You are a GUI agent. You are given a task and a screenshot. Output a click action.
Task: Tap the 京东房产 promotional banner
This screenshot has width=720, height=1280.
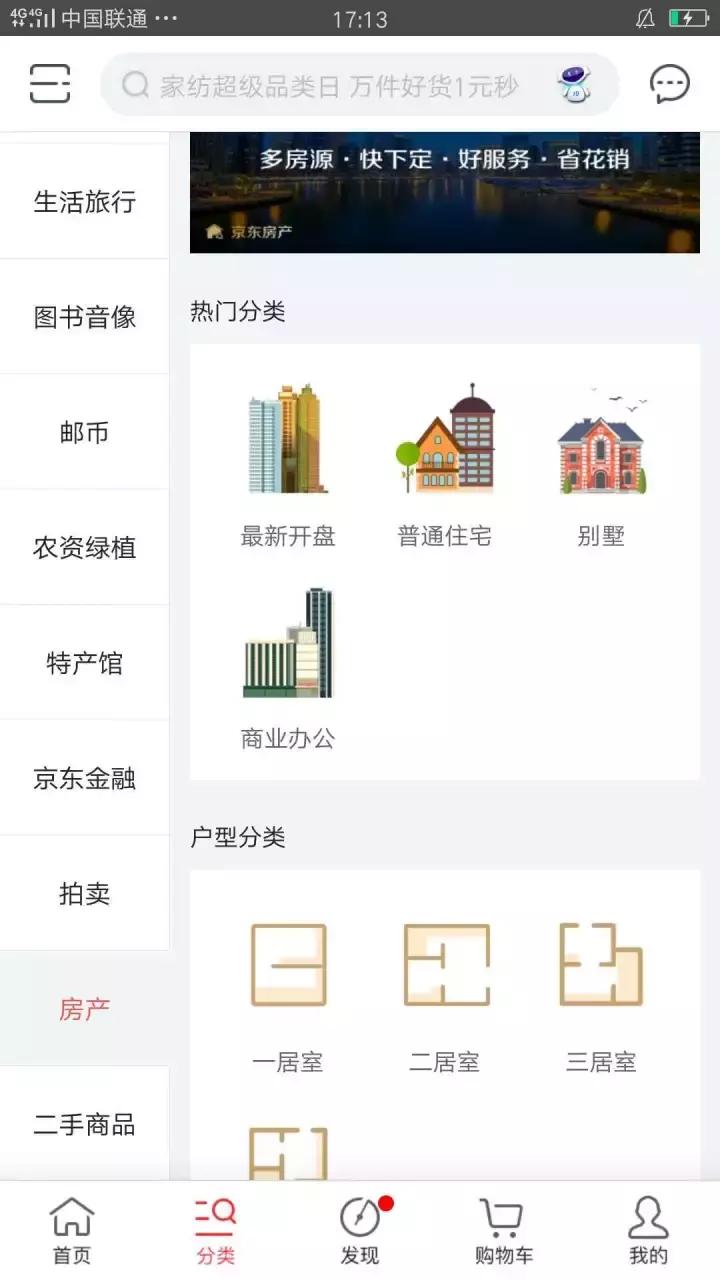click(444, 190)
